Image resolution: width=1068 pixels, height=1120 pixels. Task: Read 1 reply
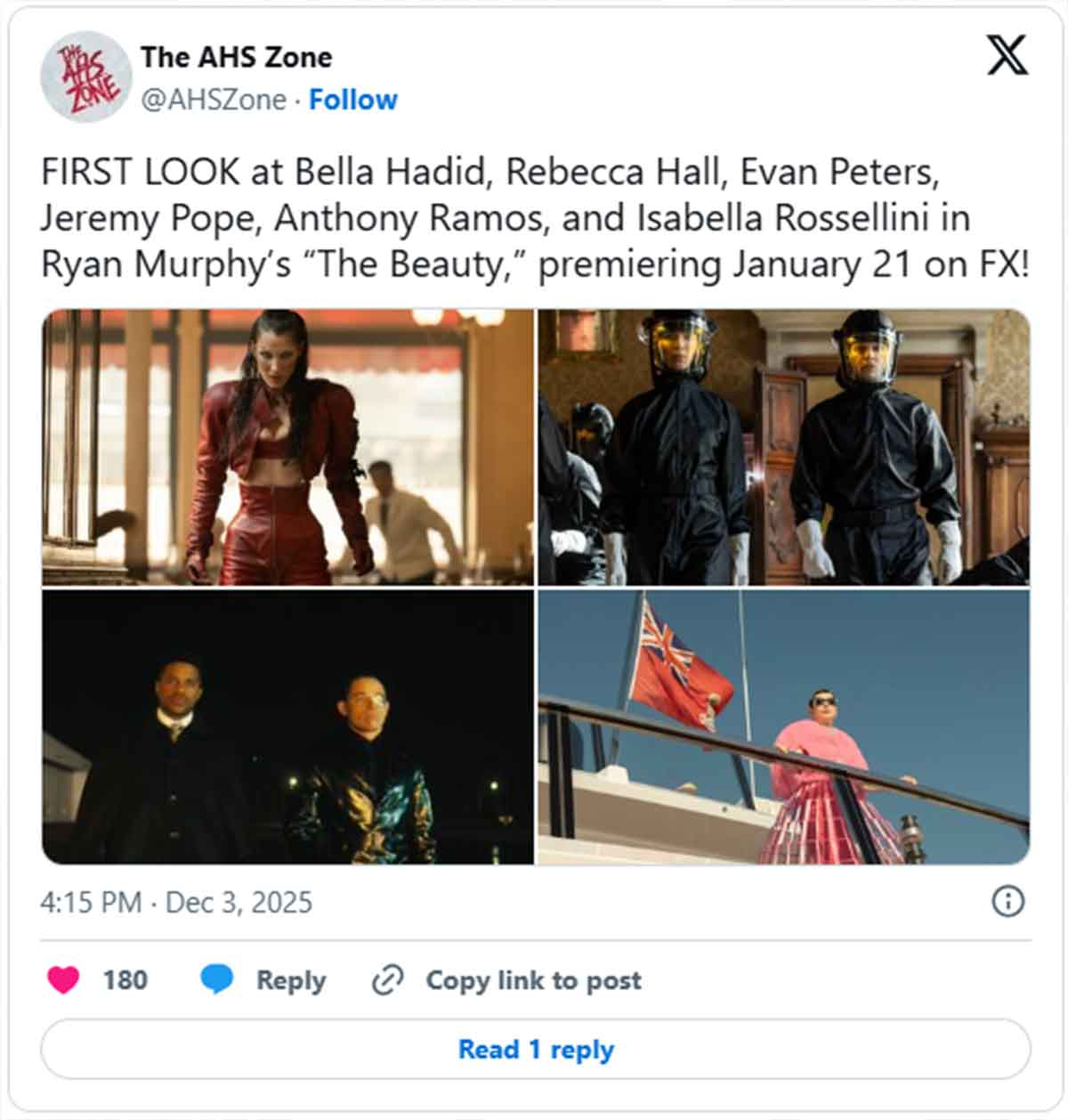535,1050
